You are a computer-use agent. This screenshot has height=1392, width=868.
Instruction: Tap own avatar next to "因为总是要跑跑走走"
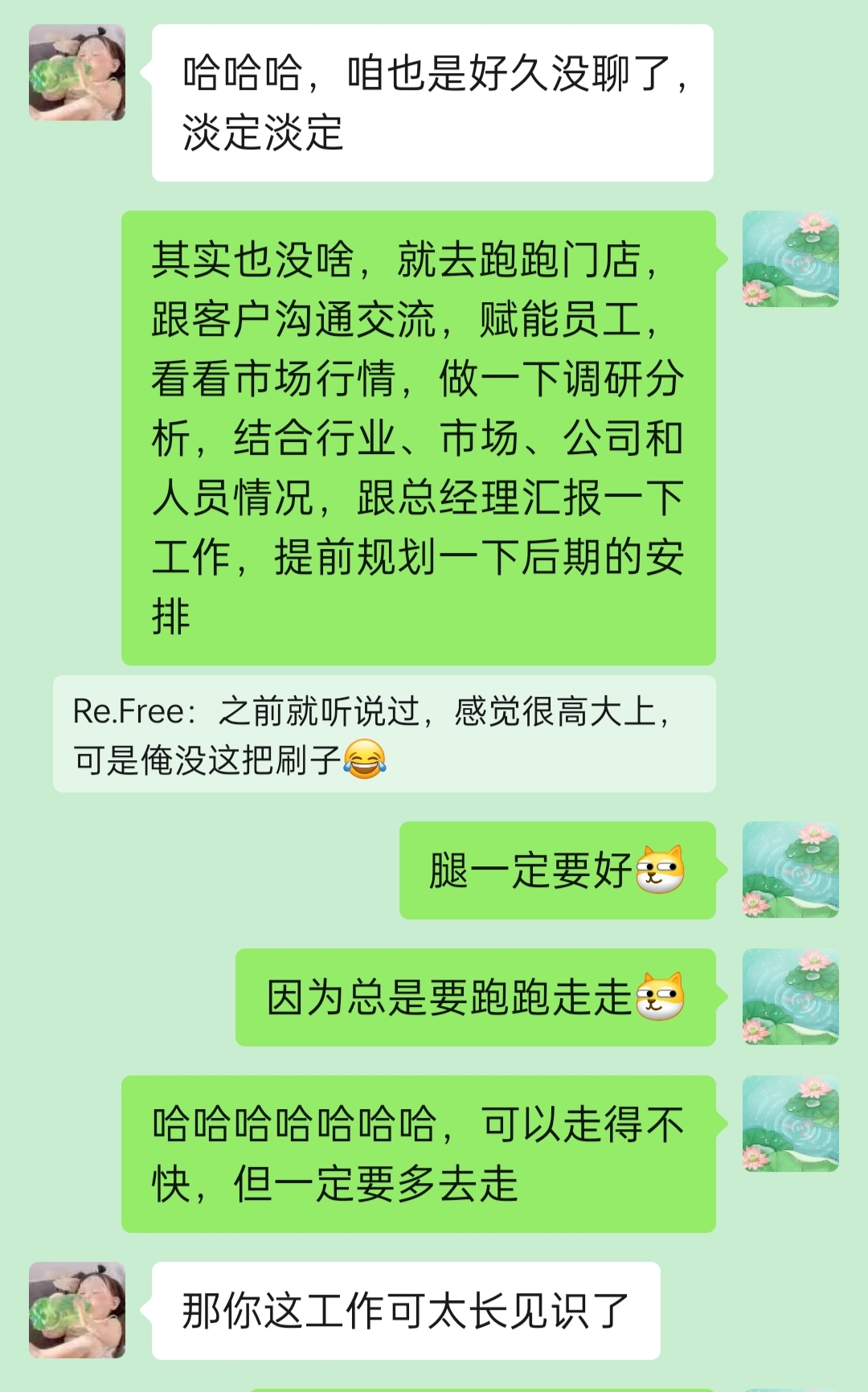coord(790,997)
